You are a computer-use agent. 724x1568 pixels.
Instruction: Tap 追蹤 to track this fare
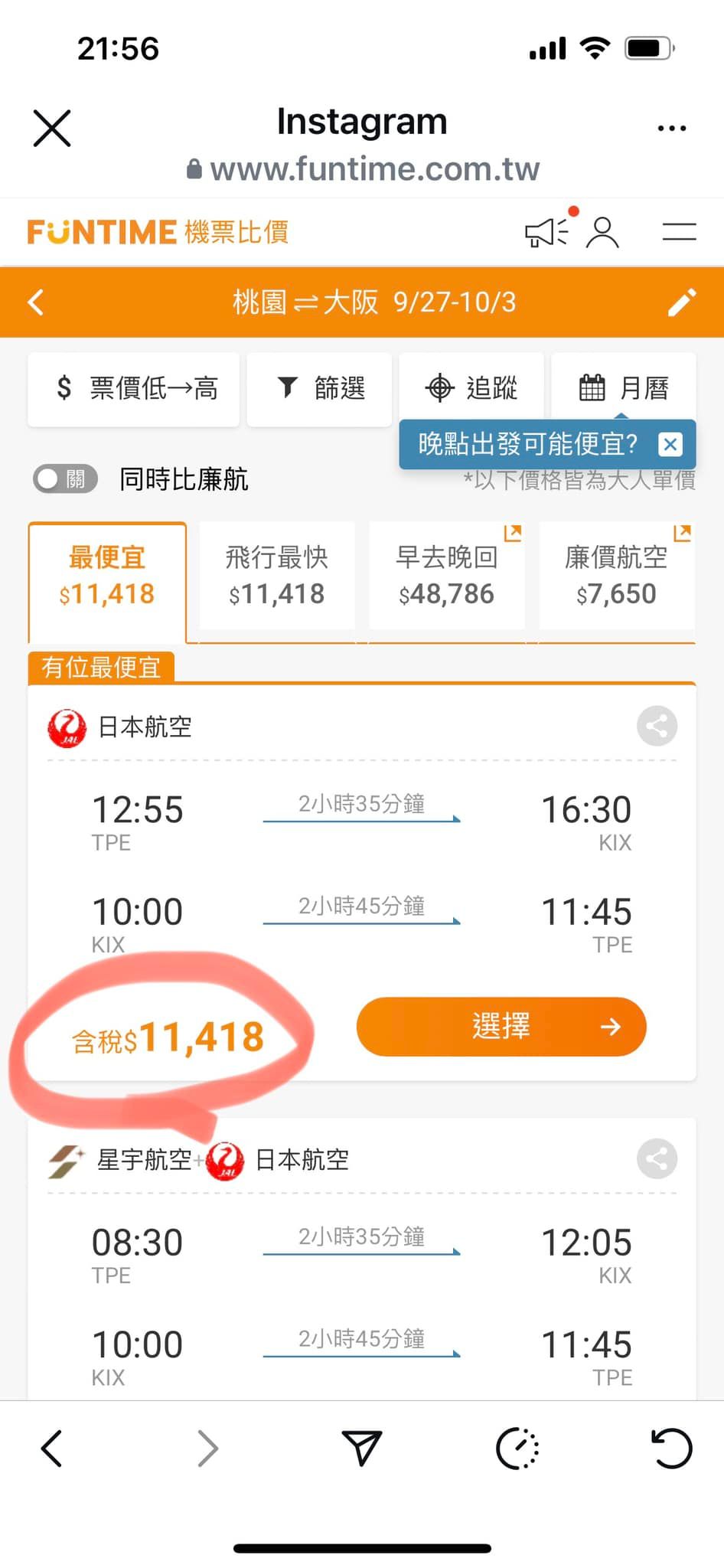coord(471,388)
